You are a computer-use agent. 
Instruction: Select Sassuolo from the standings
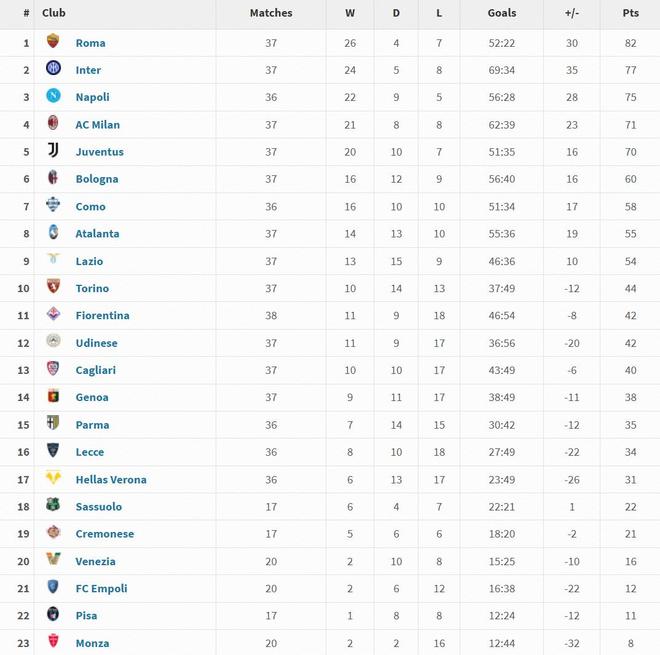coord(98,507)
